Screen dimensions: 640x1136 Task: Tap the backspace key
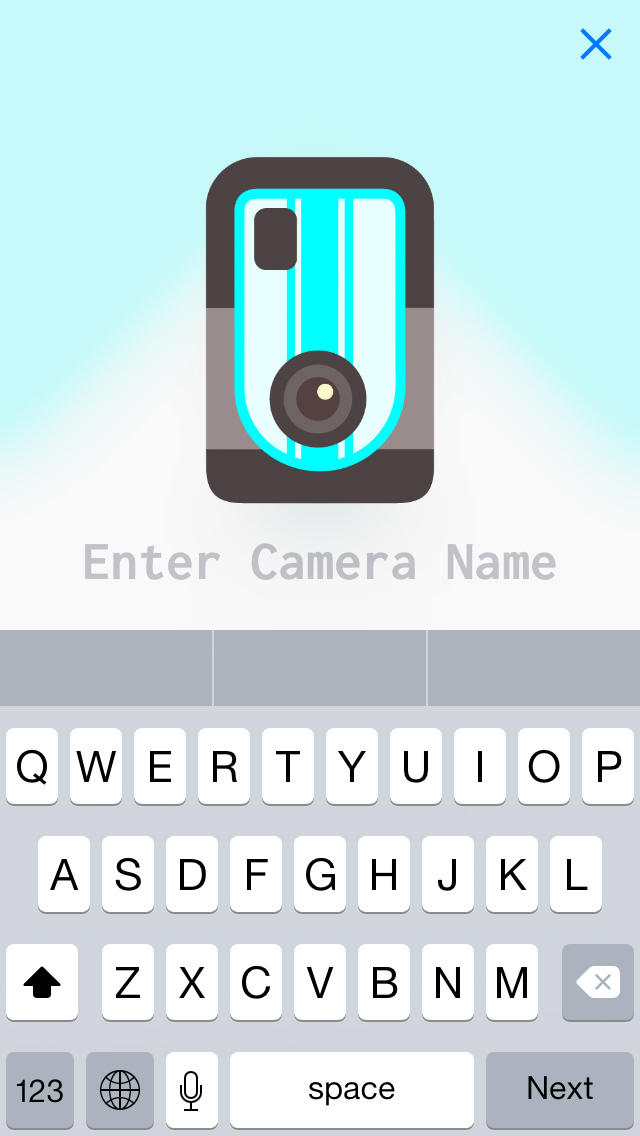pos(598,982)
